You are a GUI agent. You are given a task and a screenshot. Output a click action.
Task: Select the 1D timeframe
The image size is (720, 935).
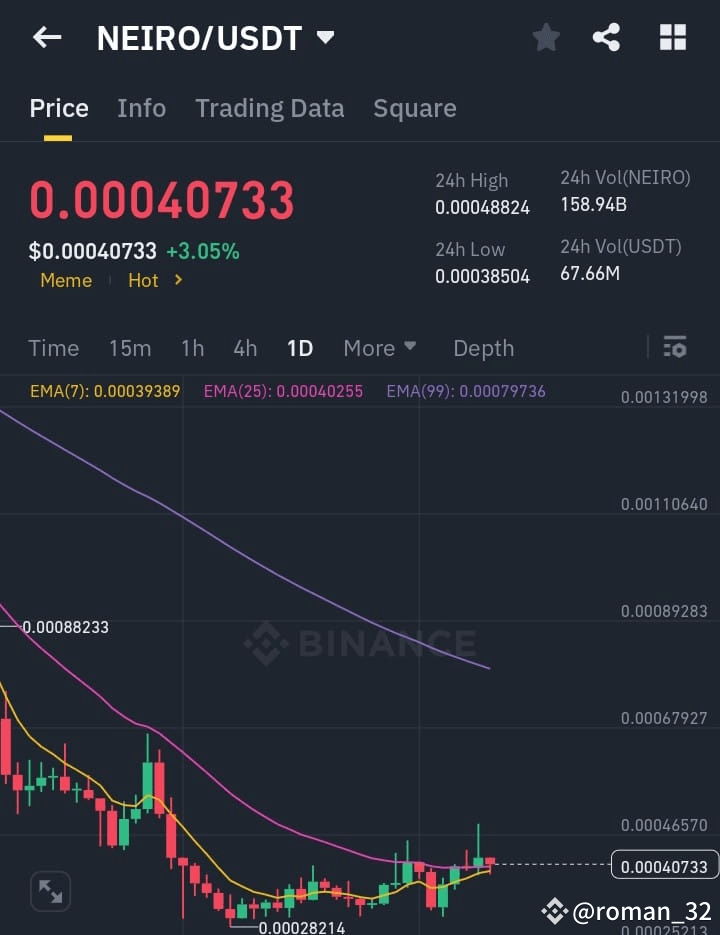(300, 348)
